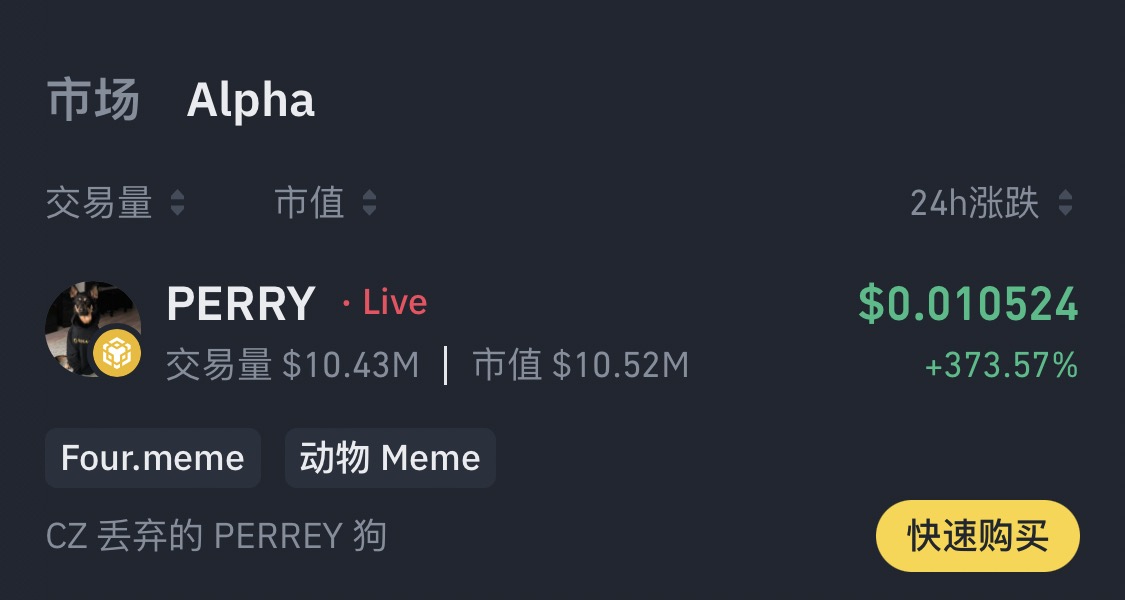Switch to the 市场 tab

(93, 101)
